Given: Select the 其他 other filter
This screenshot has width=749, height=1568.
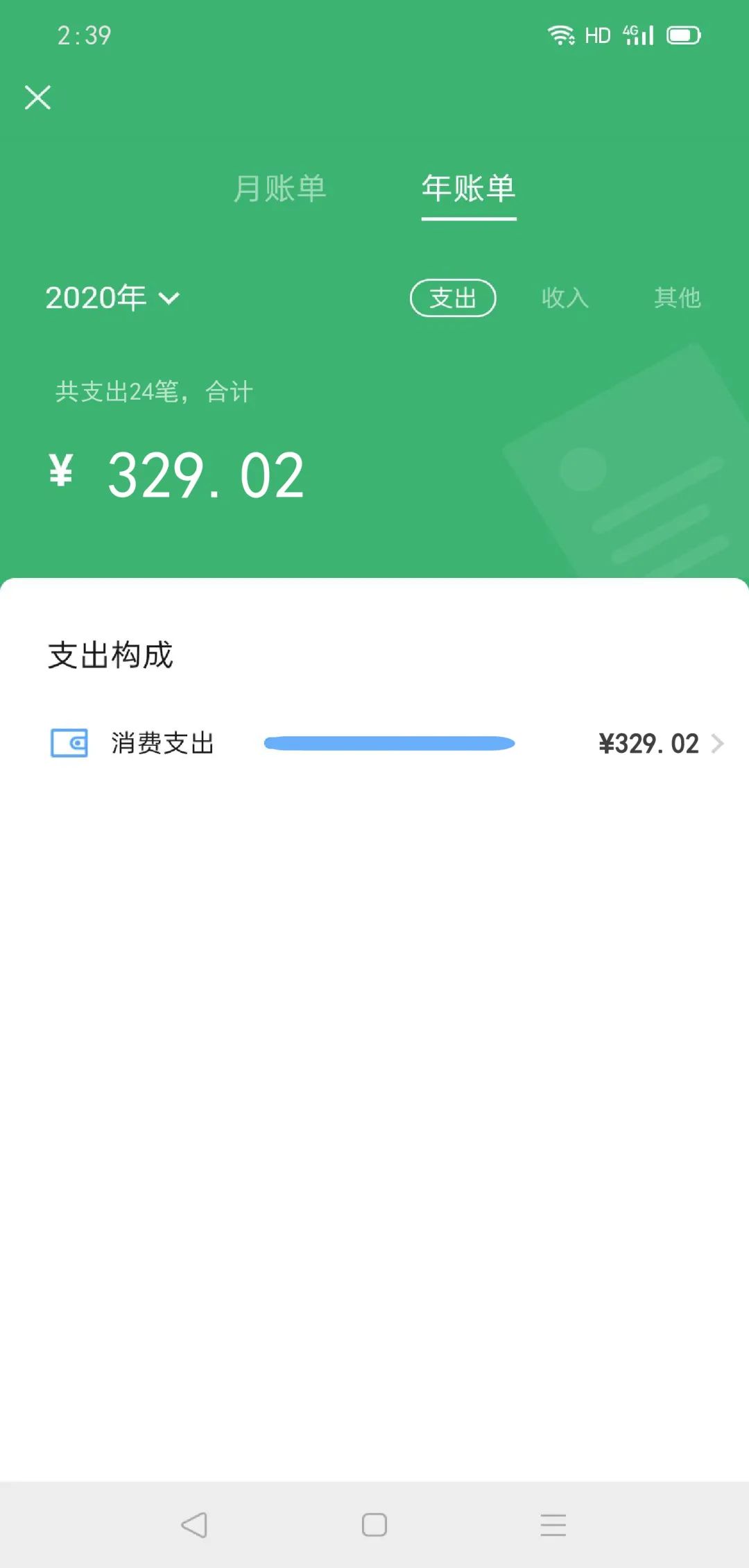Looking at the screenshot, I should click(678, 298).
